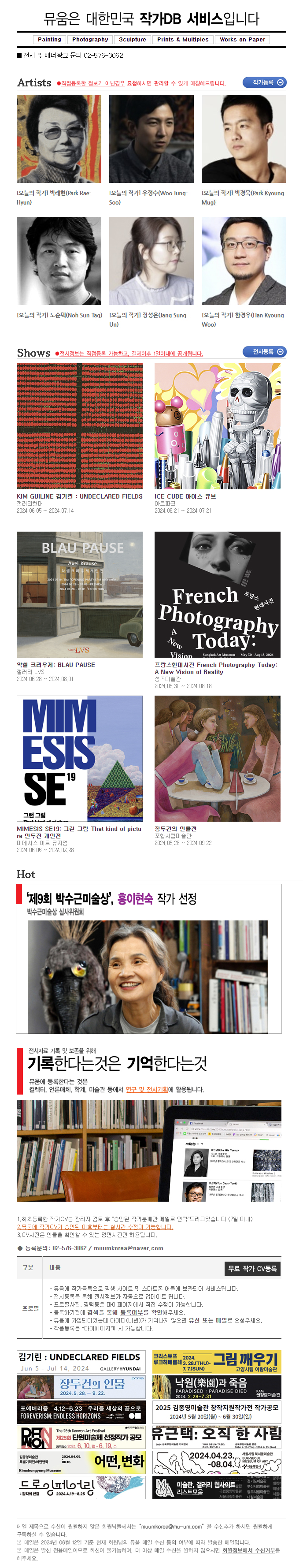Open the KIM GUILINE UNDECLARED FIELDS show

(80, 427)
